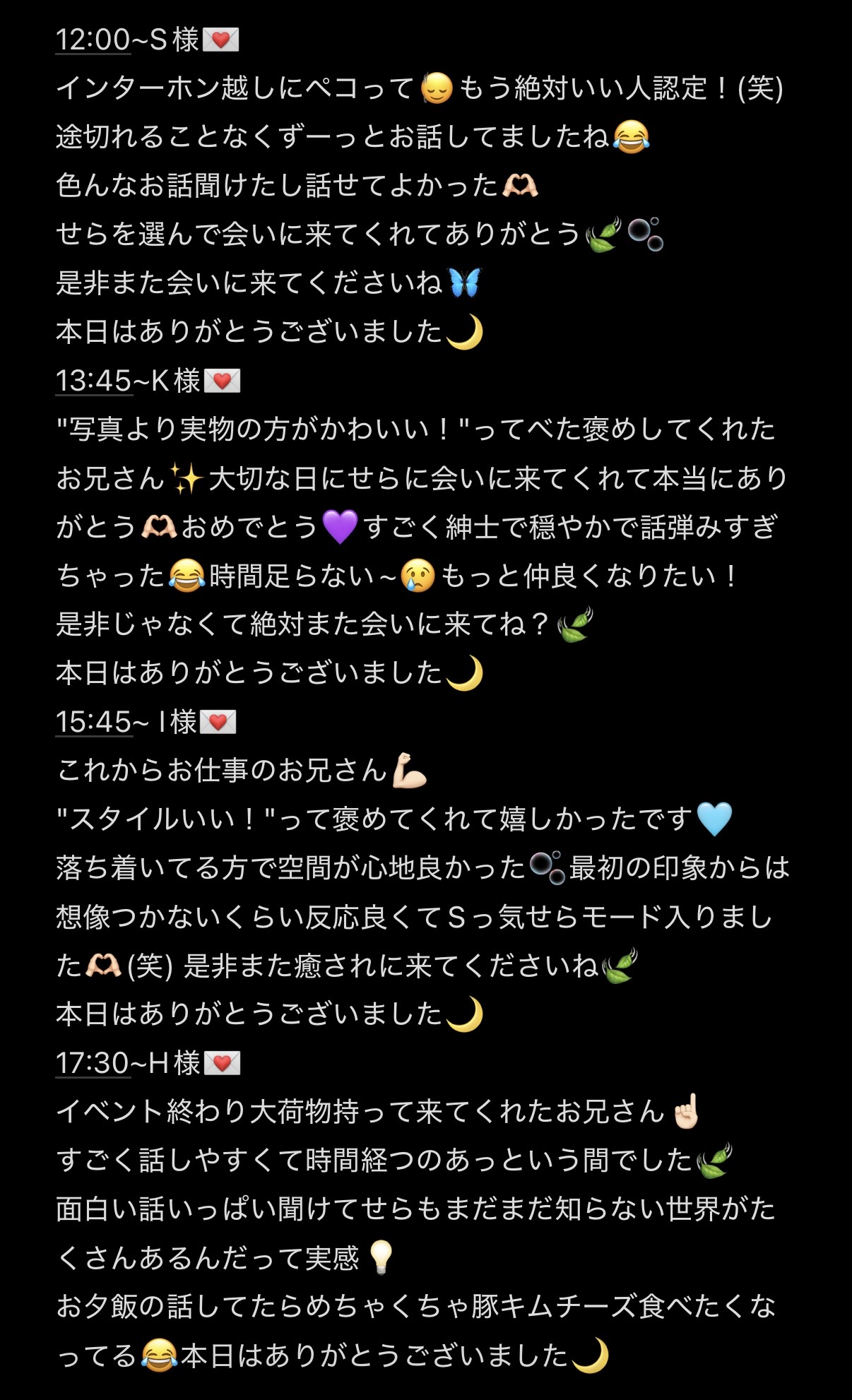Select the underlined 15:45 time link
This screenshot has width=852, height=1400.
93,722
